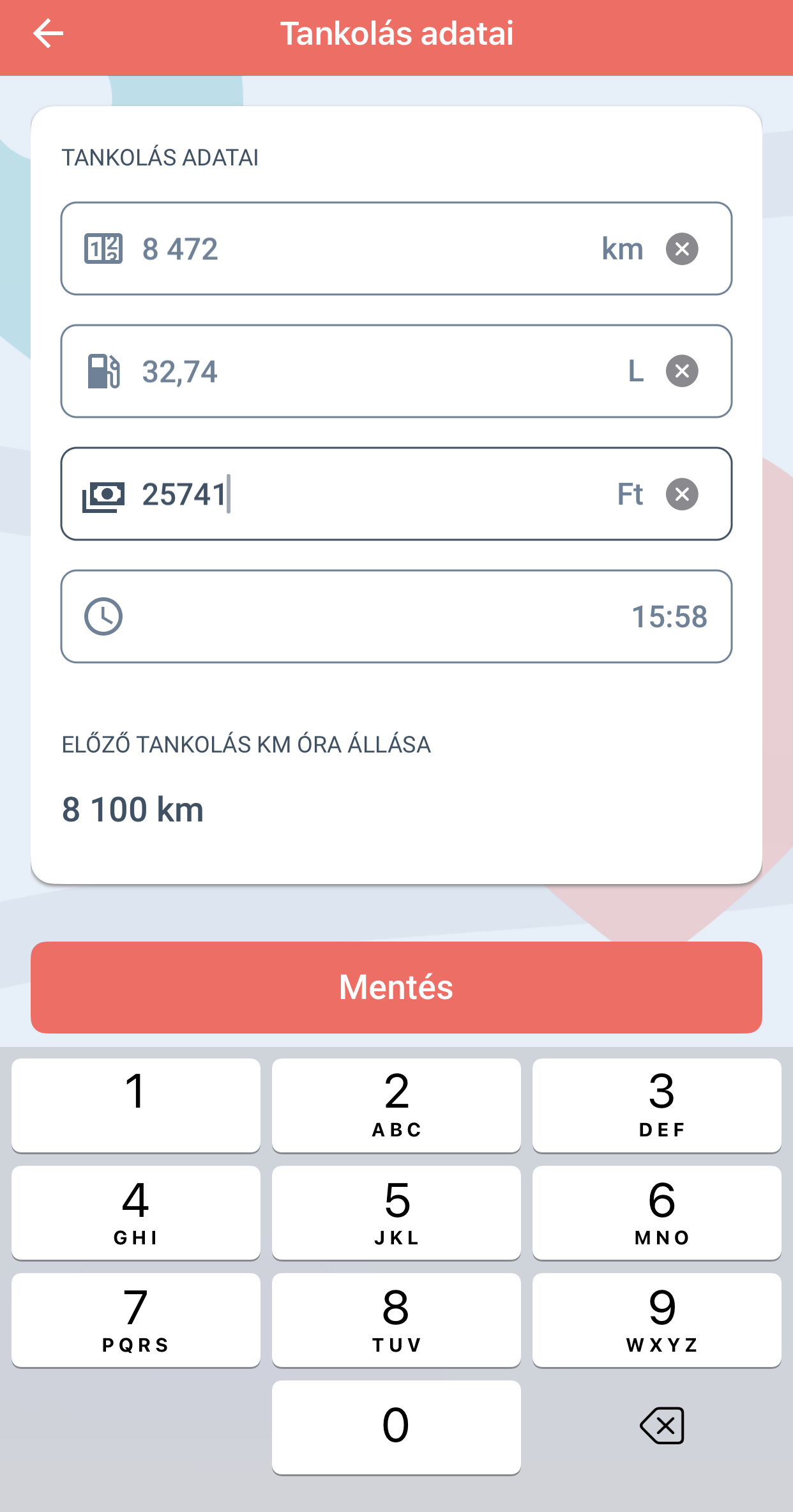Save with the Mentés button
This screenshot has width=793, height=1512.
click(x=396, y=987)
